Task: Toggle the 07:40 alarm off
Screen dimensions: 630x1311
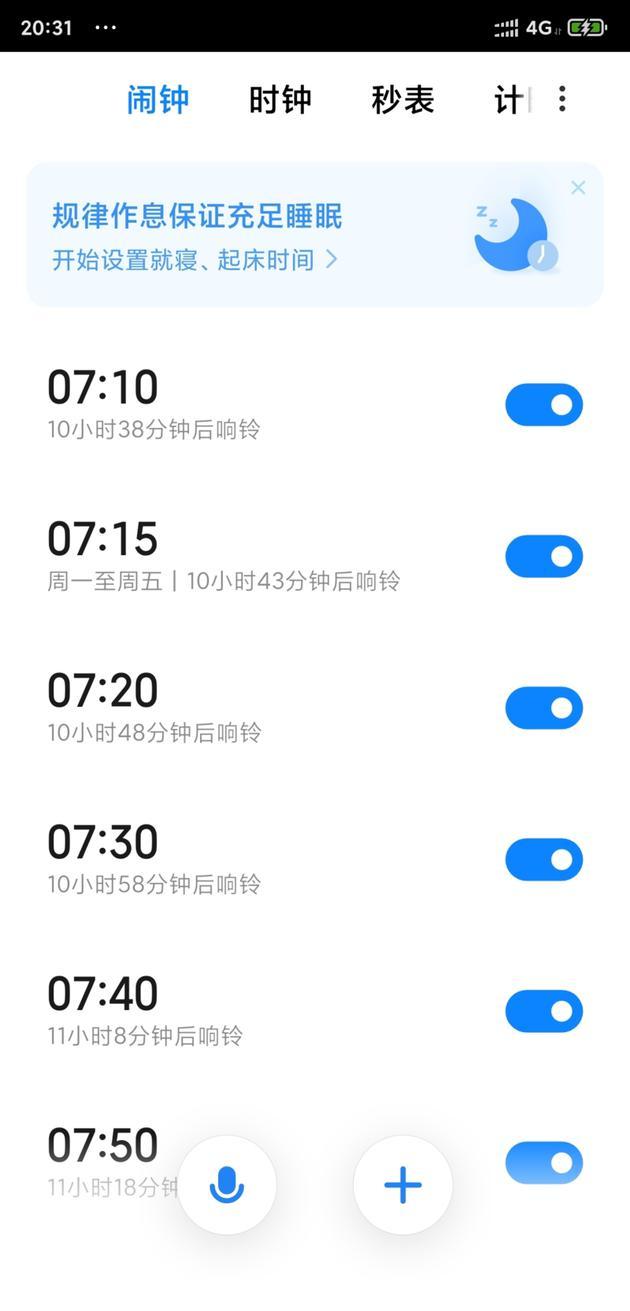Action: pos(544,1011)
